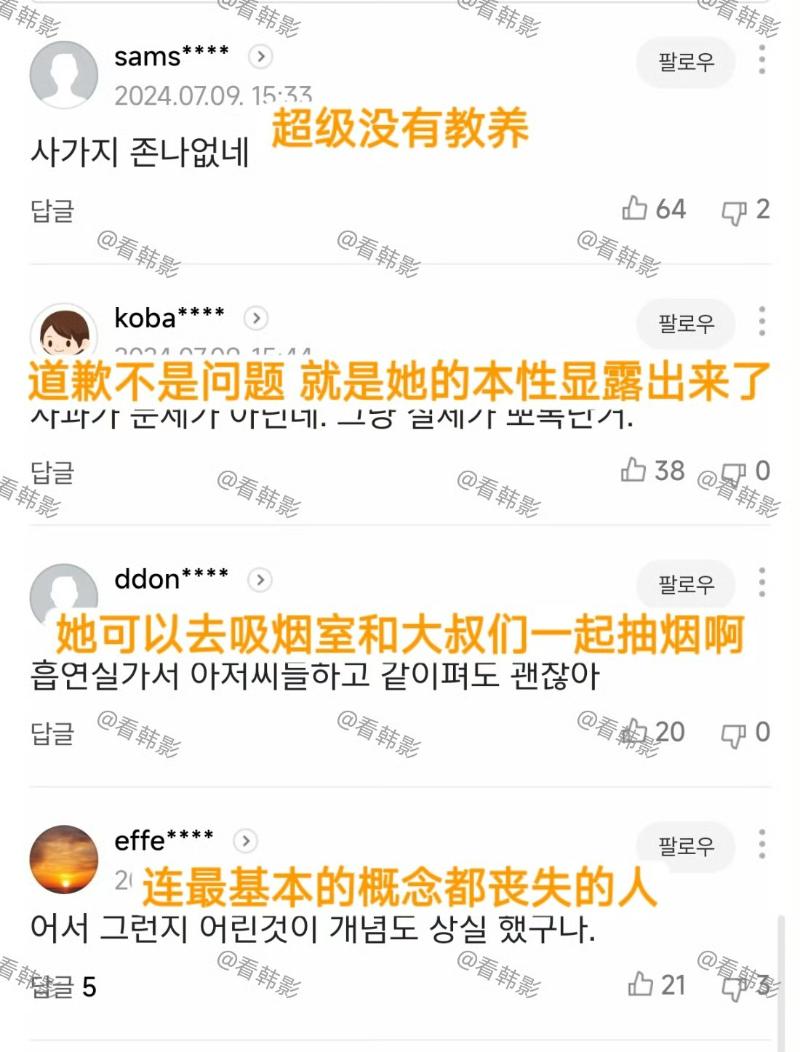Reply to sams**** comment
The height and width of the screenshot is (1052, 800).
point(52,211)
